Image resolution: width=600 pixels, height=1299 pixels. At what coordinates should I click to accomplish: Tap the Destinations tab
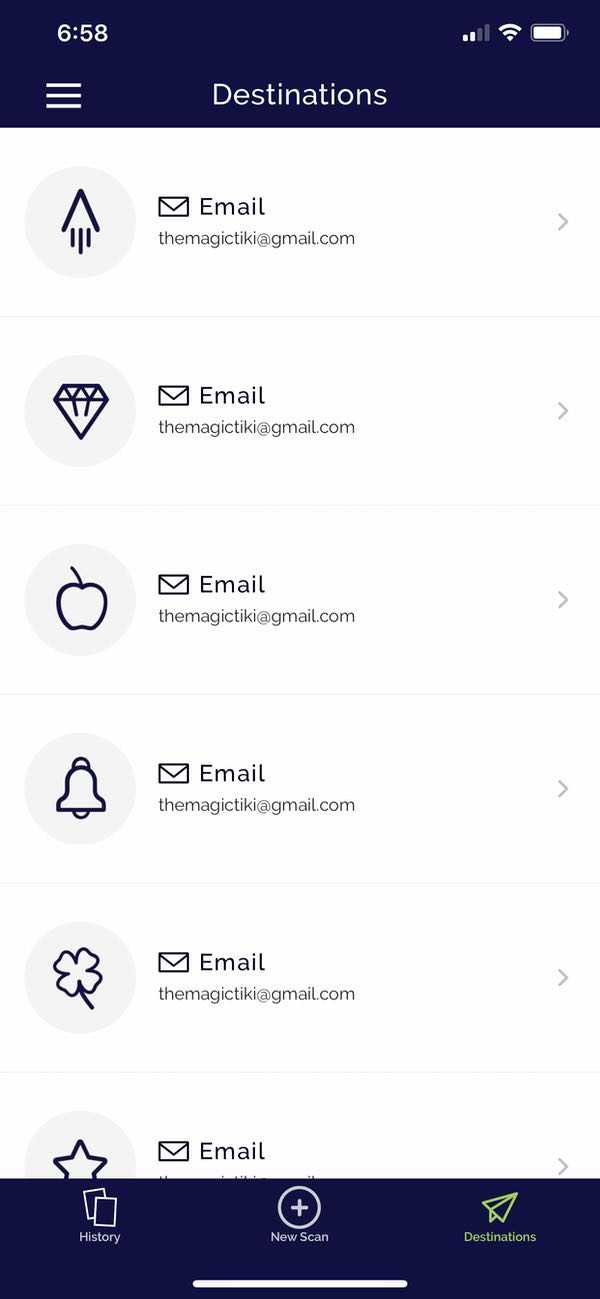click(500, 1216)
